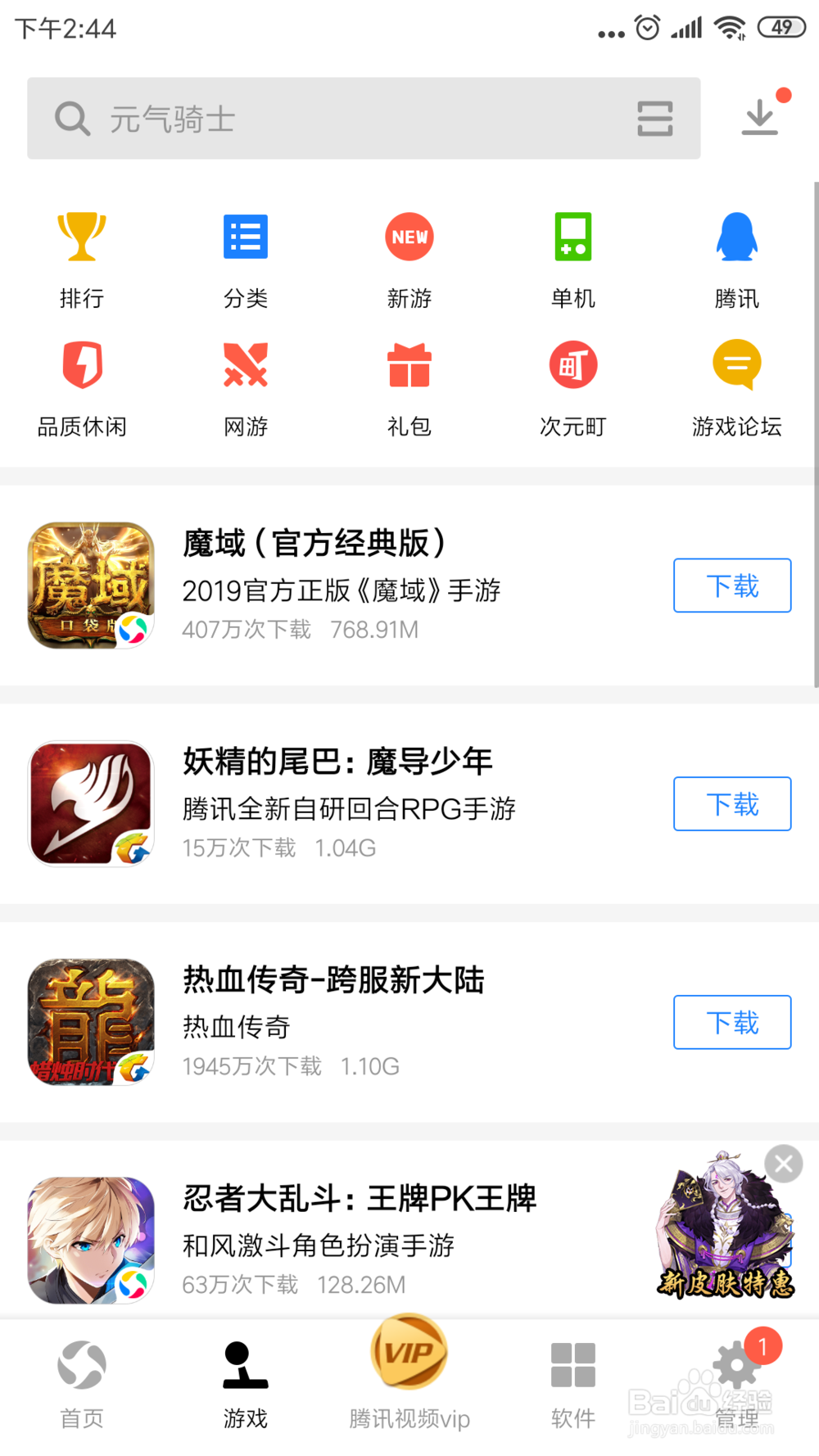Open the 礼包 gift packs shortcut

click(x=409, y=388)
